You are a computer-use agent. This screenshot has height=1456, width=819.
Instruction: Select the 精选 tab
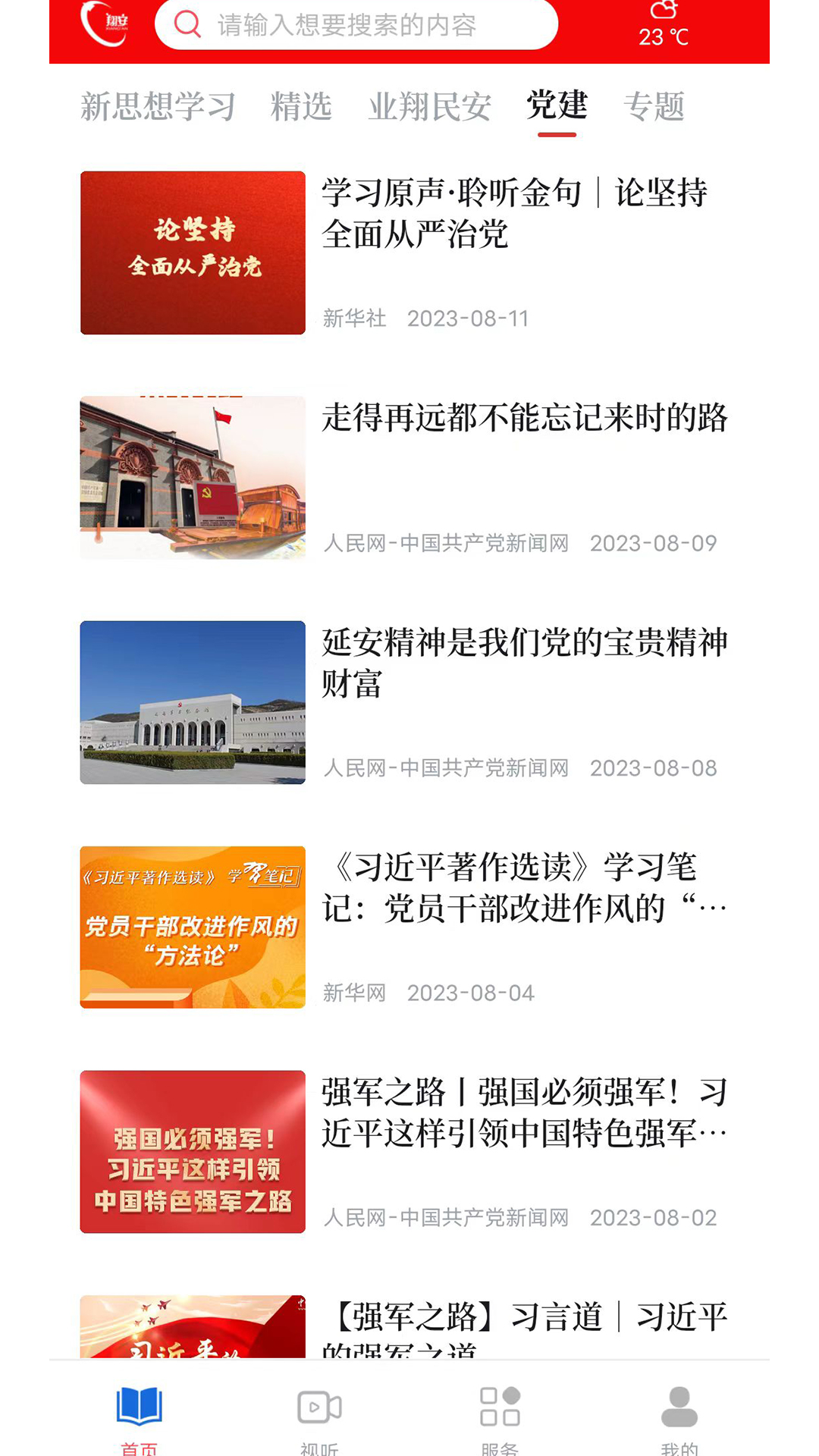coord(301,106)
